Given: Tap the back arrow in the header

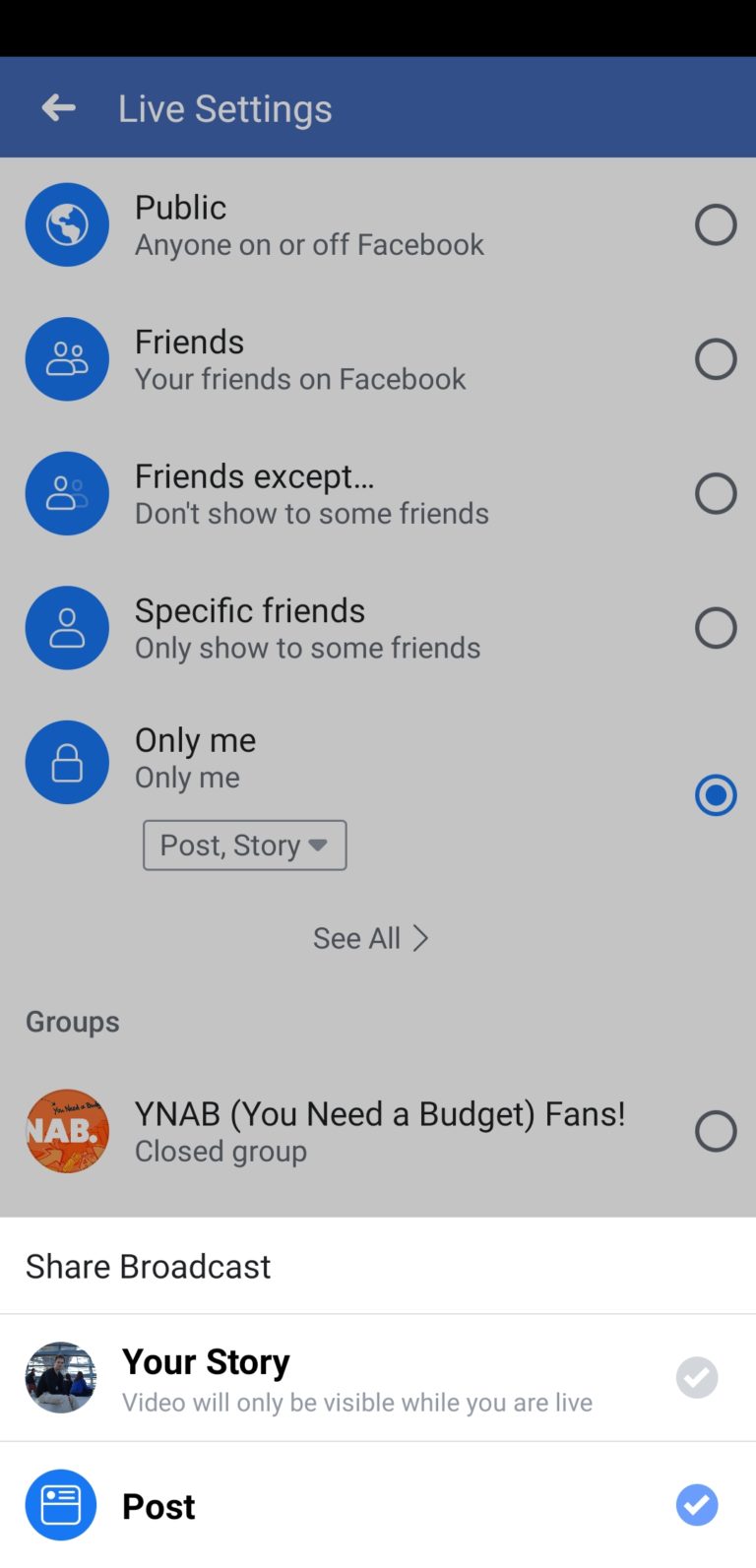Looking at the screenshot, I should tap(58, 107).
